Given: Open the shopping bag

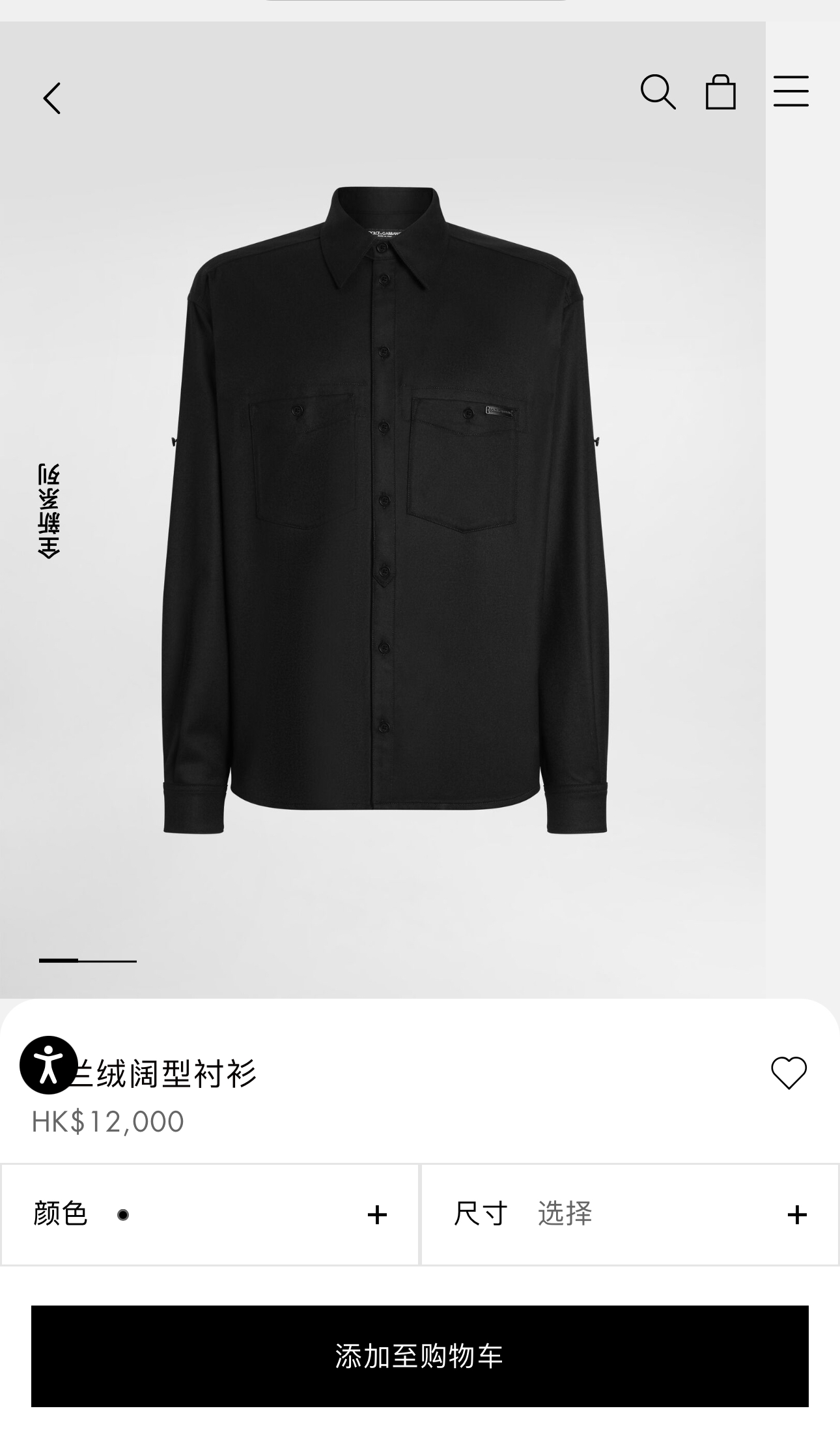Looking at the screenshot, I should (x=721, y=92).
